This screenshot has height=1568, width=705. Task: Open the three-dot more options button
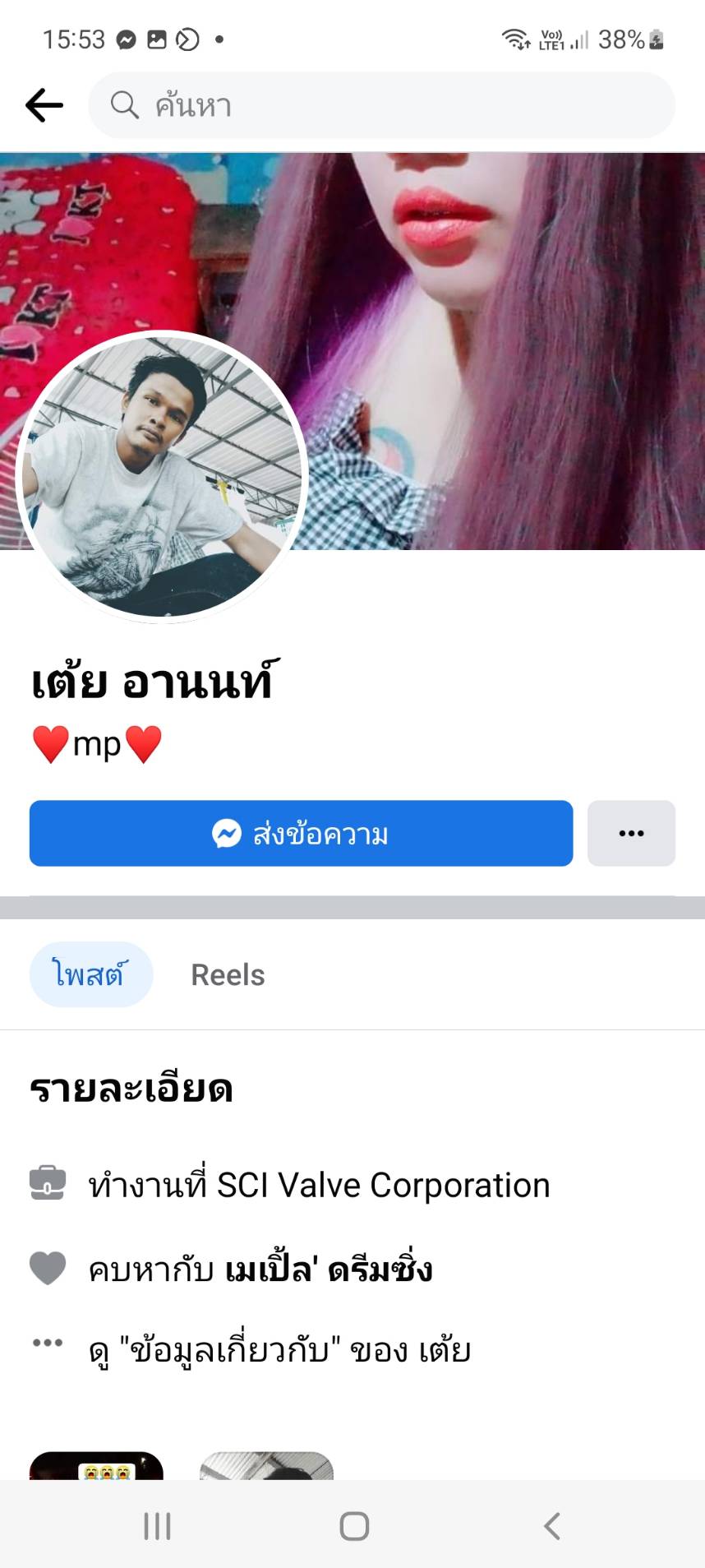[631, 833]
